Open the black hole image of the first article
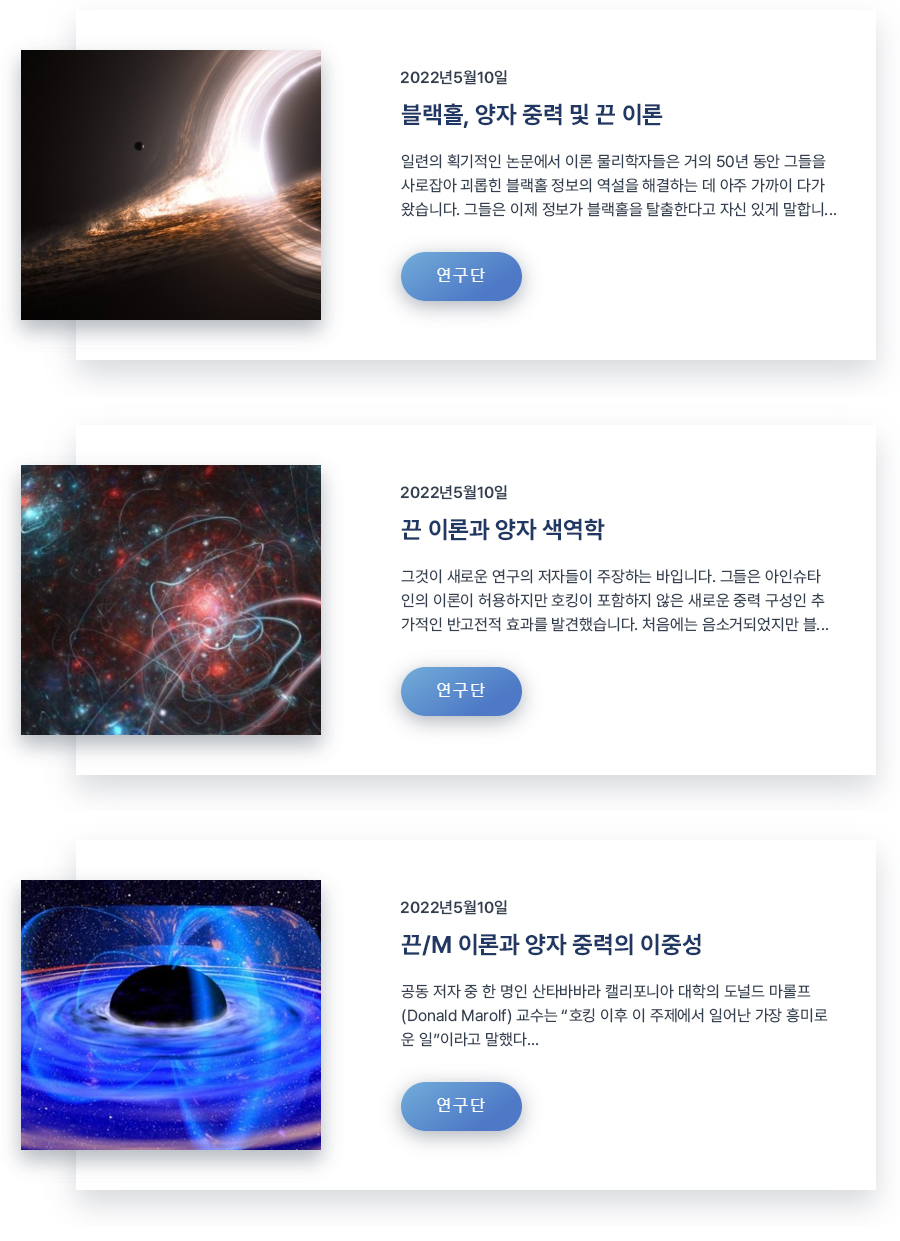This screenshot has width=900, height=1241. point(171,185)
